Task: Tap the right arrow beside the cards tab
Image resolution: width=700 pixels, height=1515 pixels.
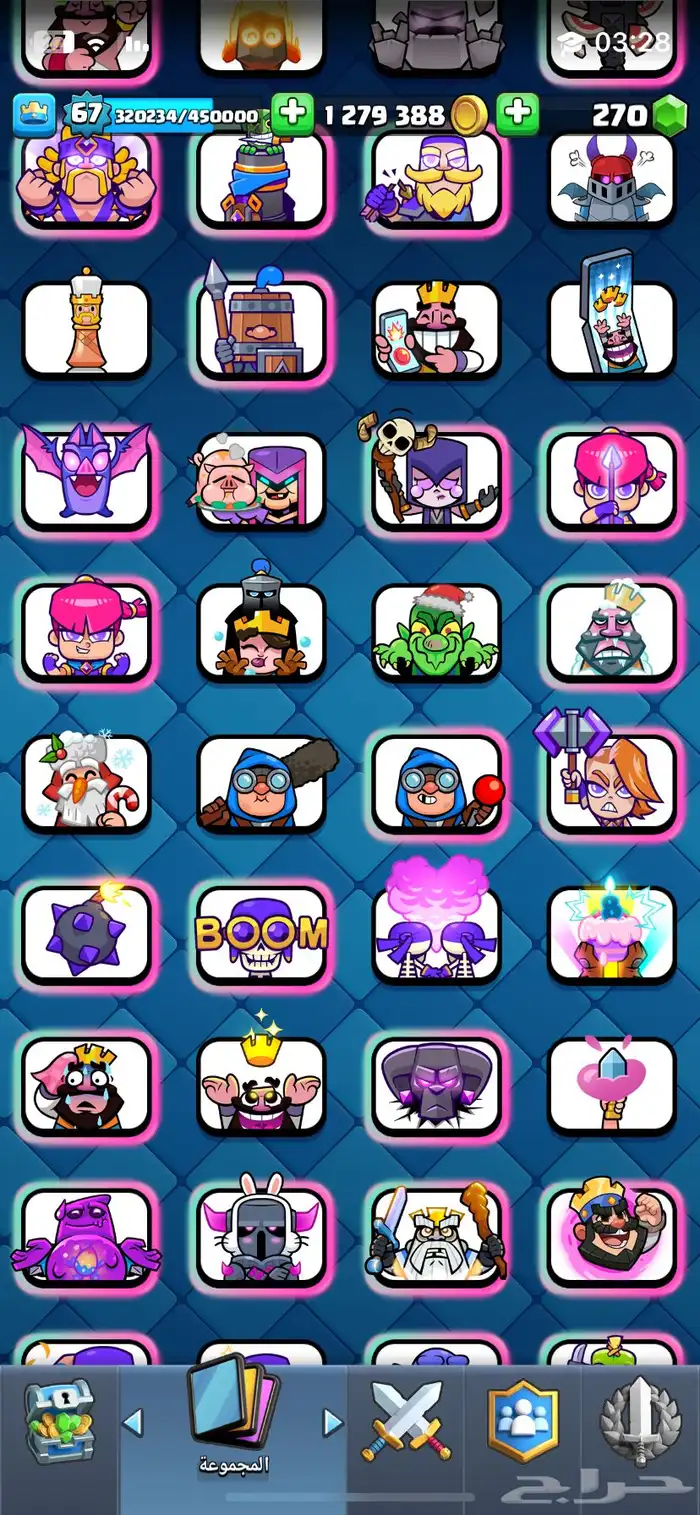Action: (333, 1421)
